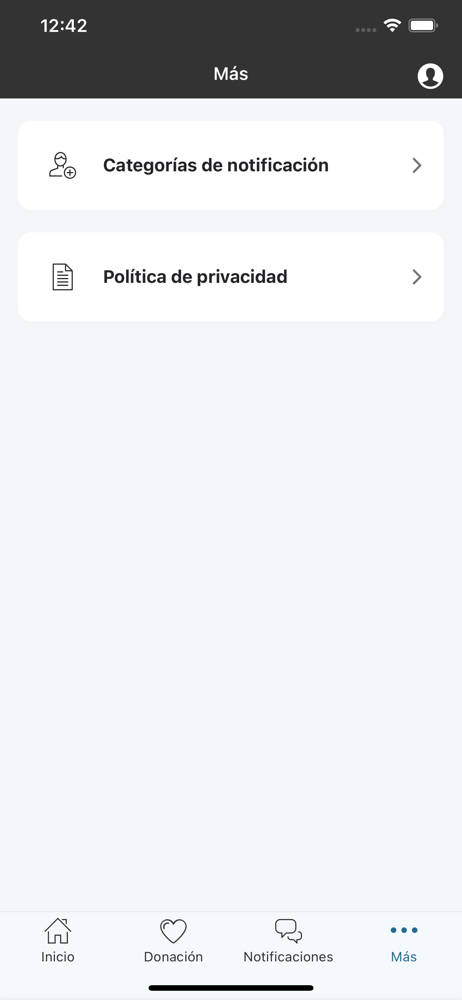Open Política de privacidad
462x1000 pixels.
coord(231,277)
